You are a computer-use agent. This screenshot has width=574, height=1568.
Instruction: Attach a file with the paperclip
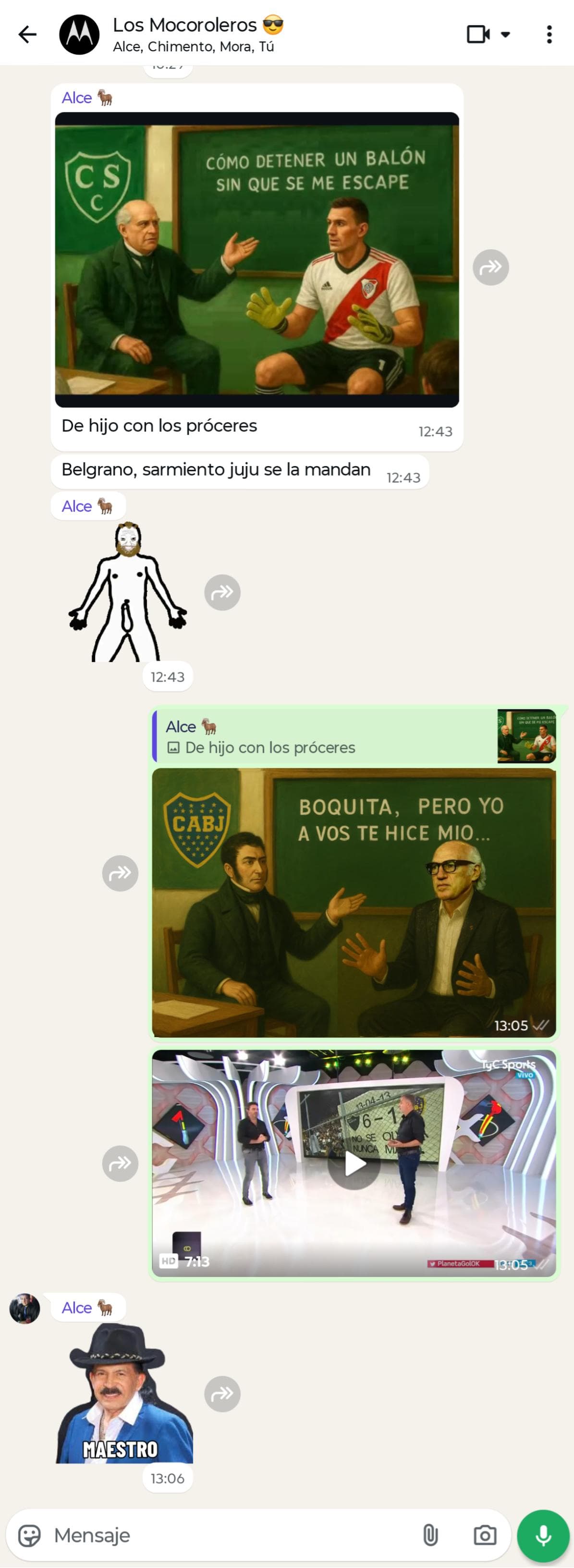(x=430, y=1535)
